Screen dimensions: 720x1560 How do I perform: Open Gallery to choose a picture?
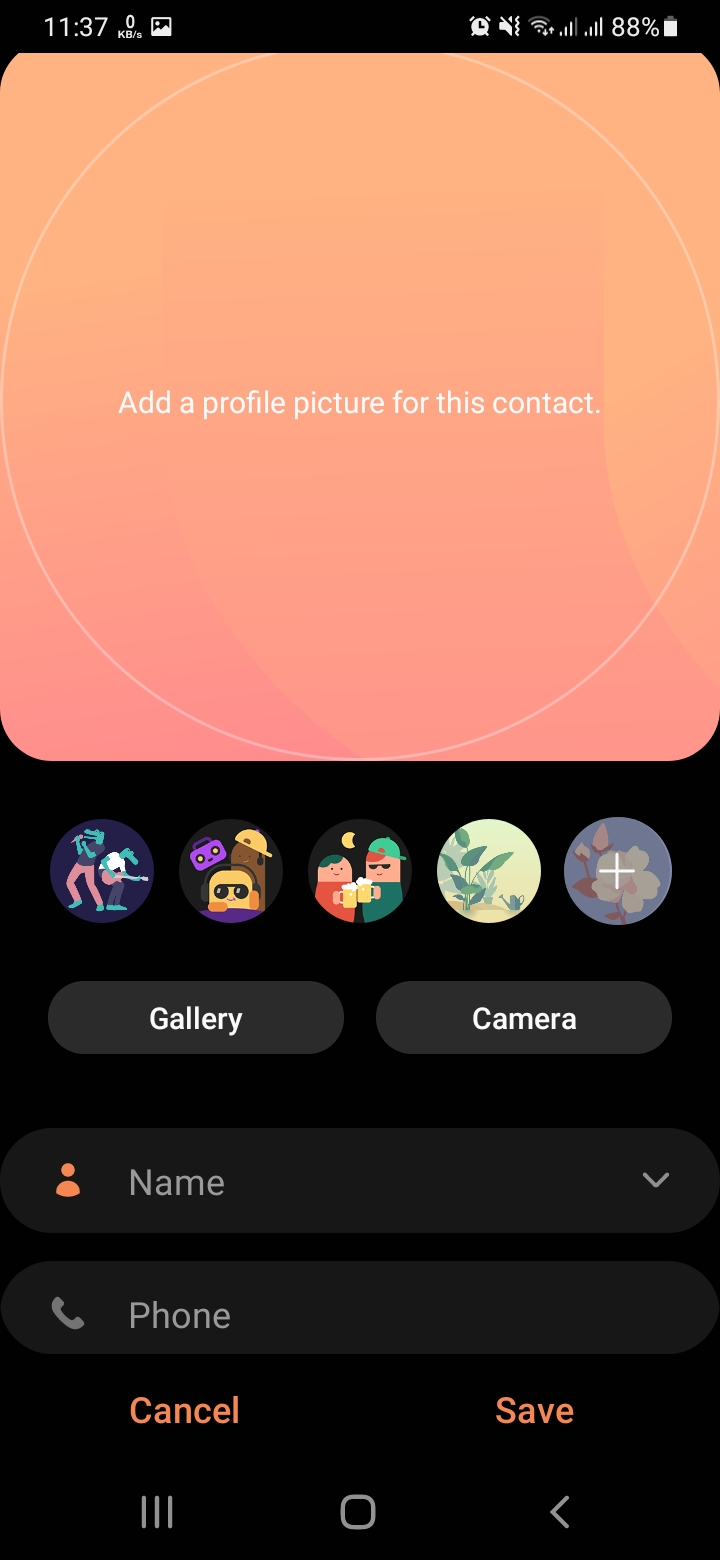[x=196, y=1017]
